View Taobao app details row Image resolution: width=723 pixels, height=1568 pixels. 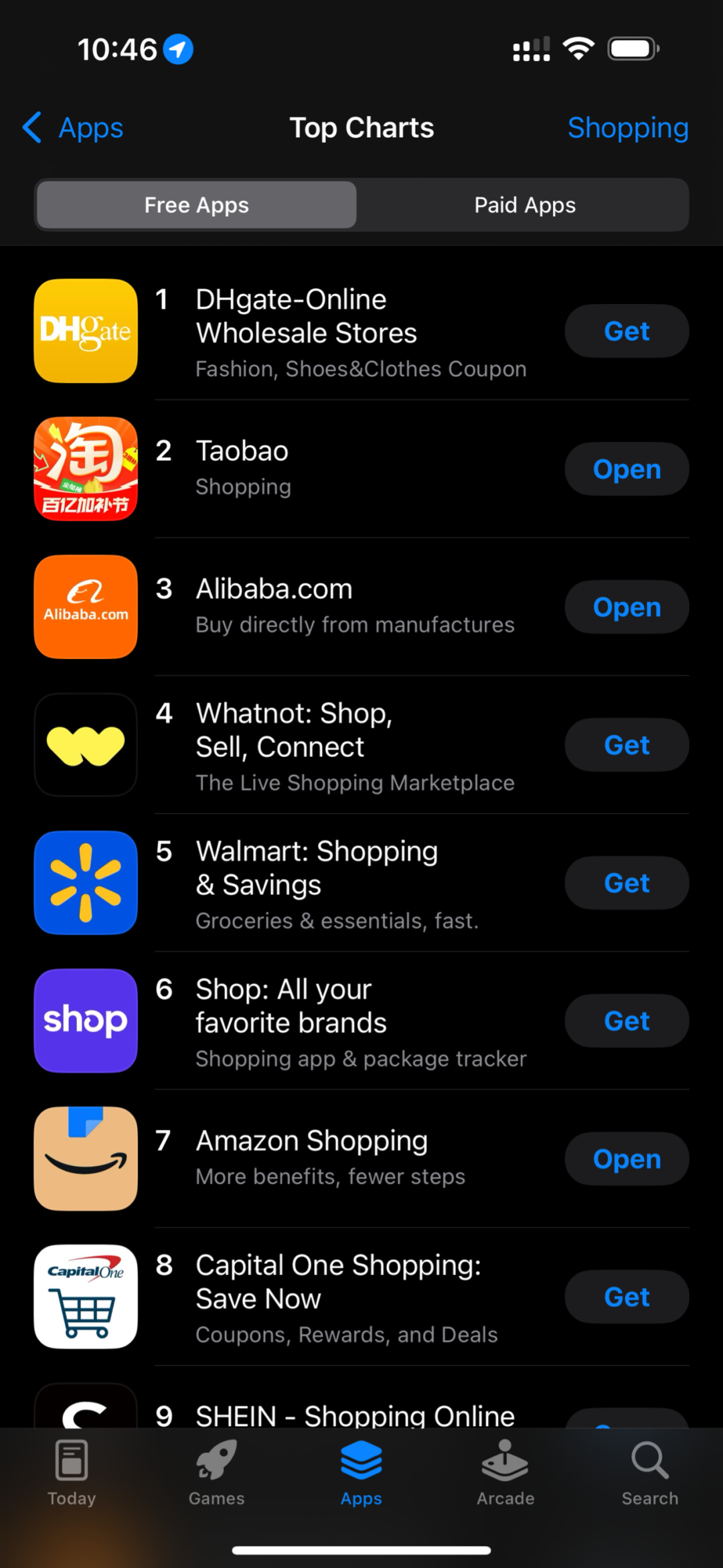(x=361, y=469)
